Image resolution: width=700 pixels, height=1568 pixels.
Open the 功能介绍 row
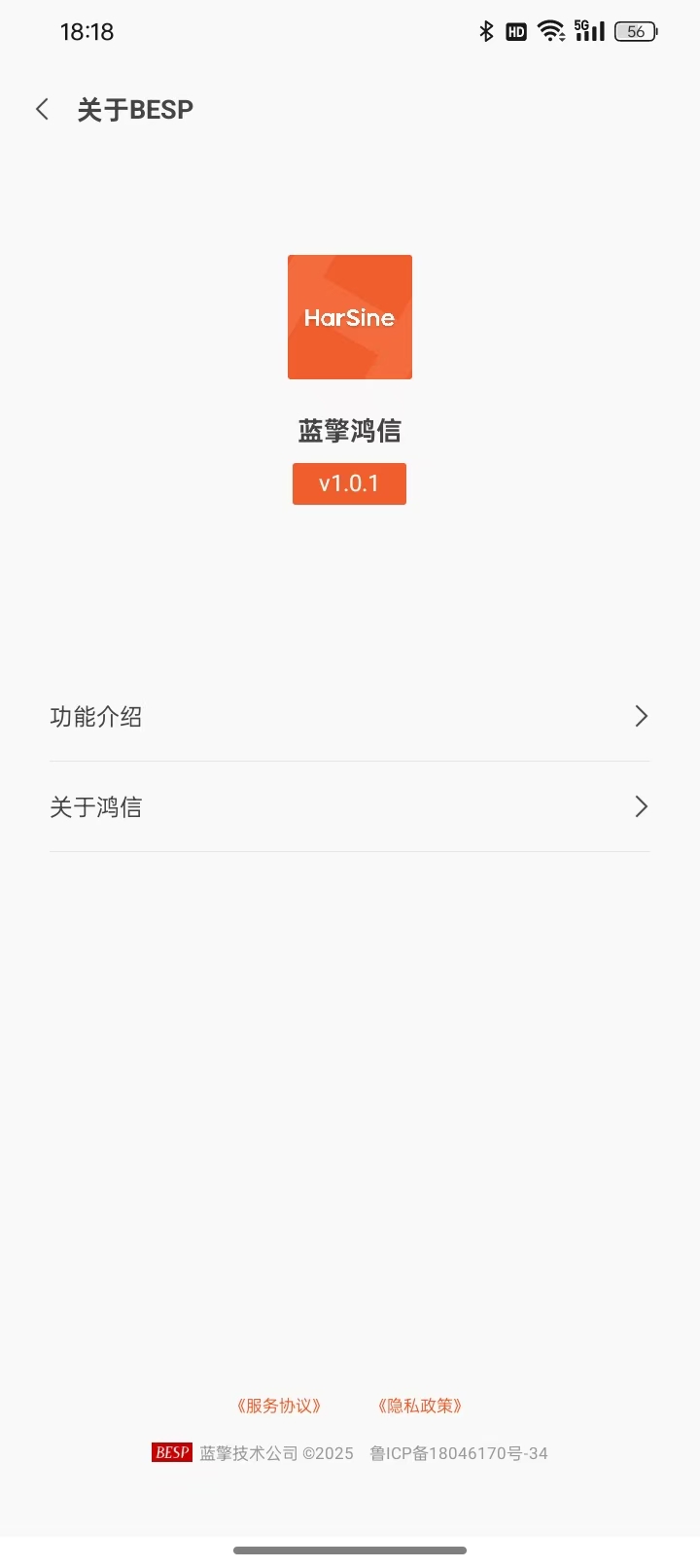(x=349, y=717)
